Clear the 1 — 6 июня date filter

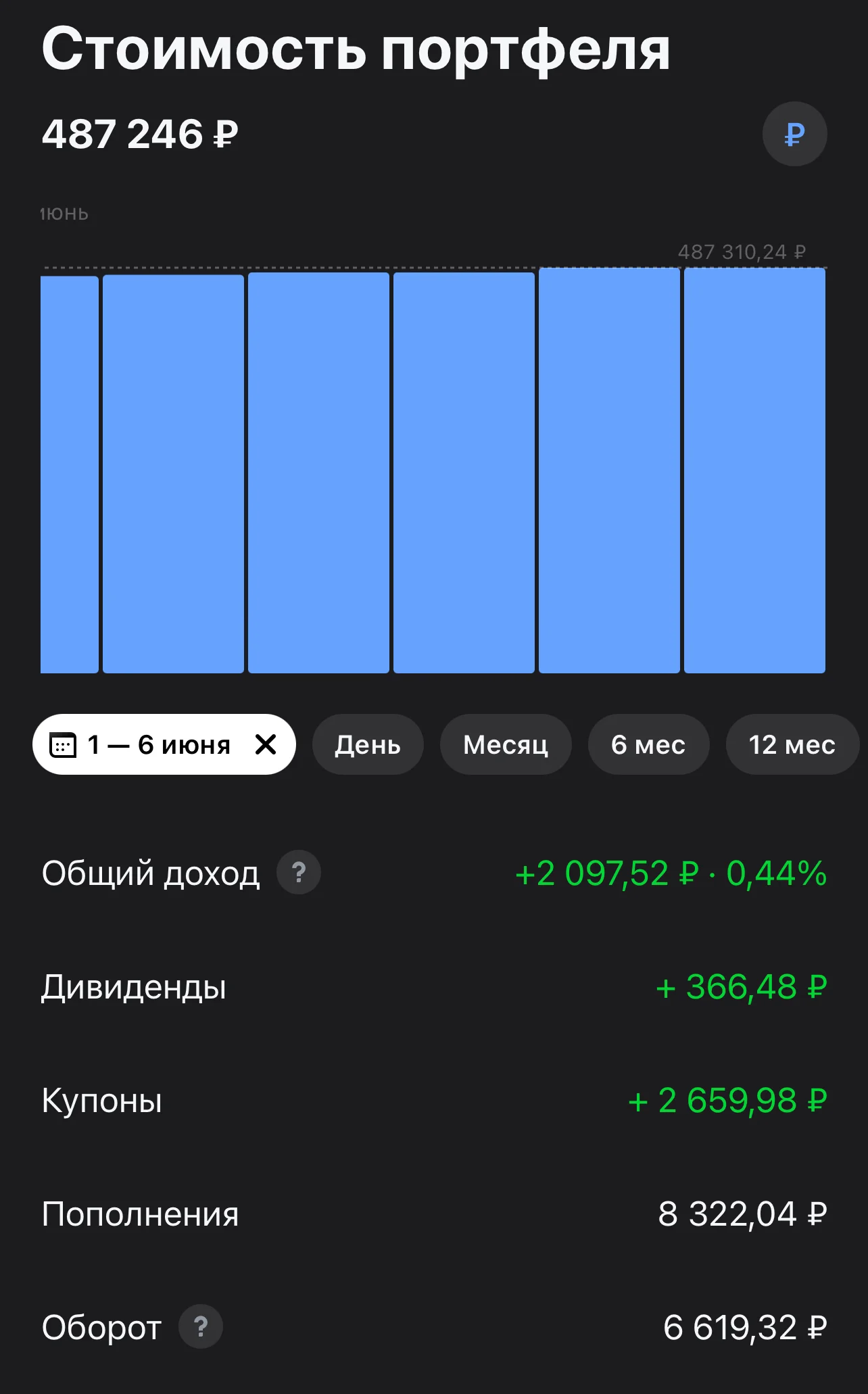[x=266, y=744]
